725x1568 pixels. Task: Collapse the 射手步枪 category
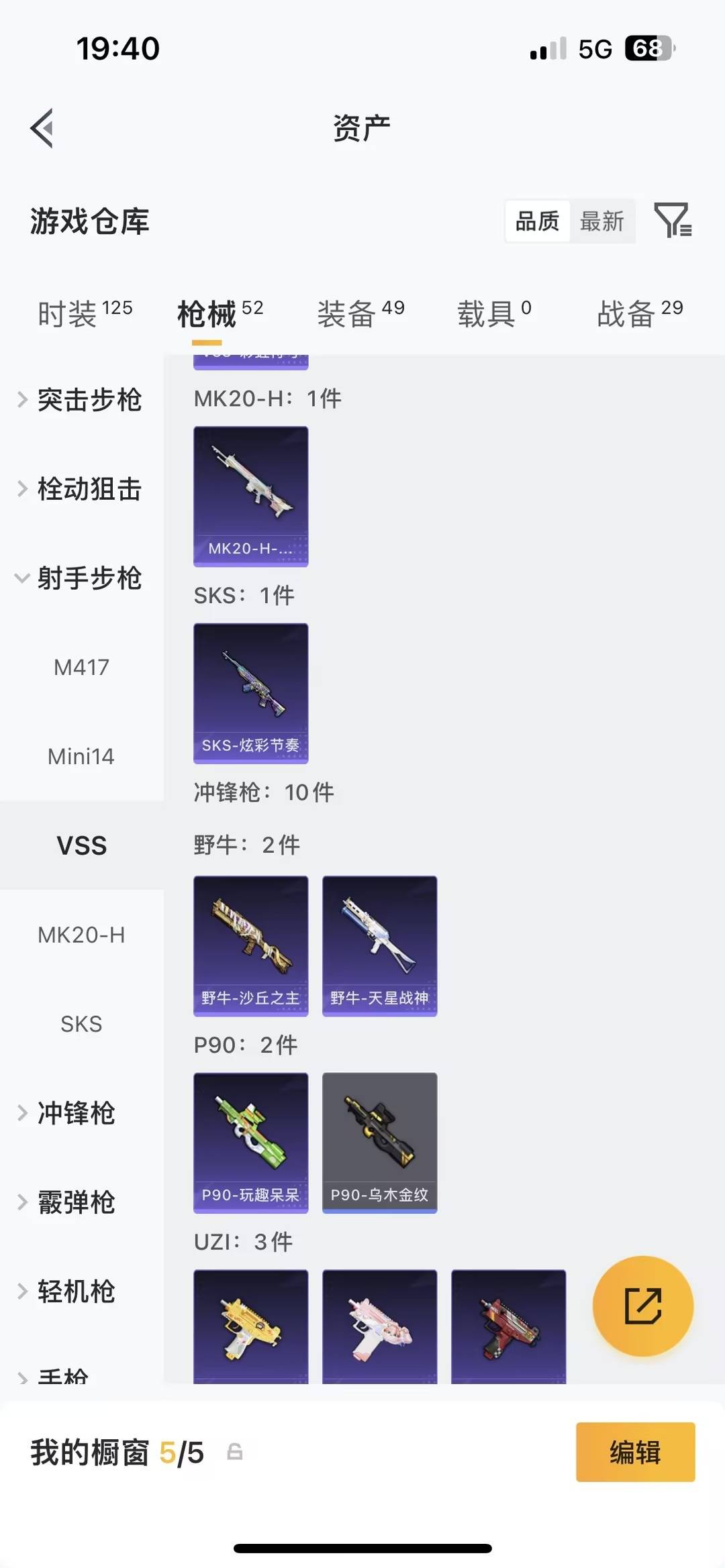click(x=91, y=578)
